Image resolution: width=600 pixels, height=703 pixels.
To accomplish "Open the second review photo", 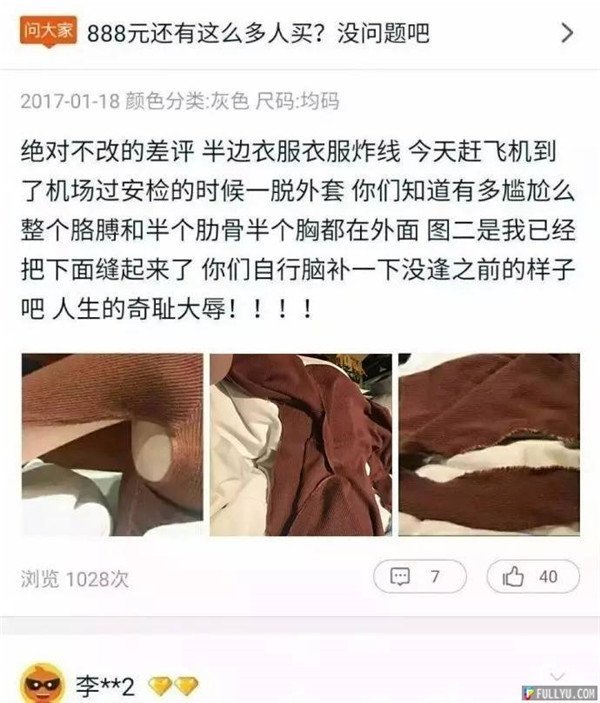I will click(x=300, y=444).
